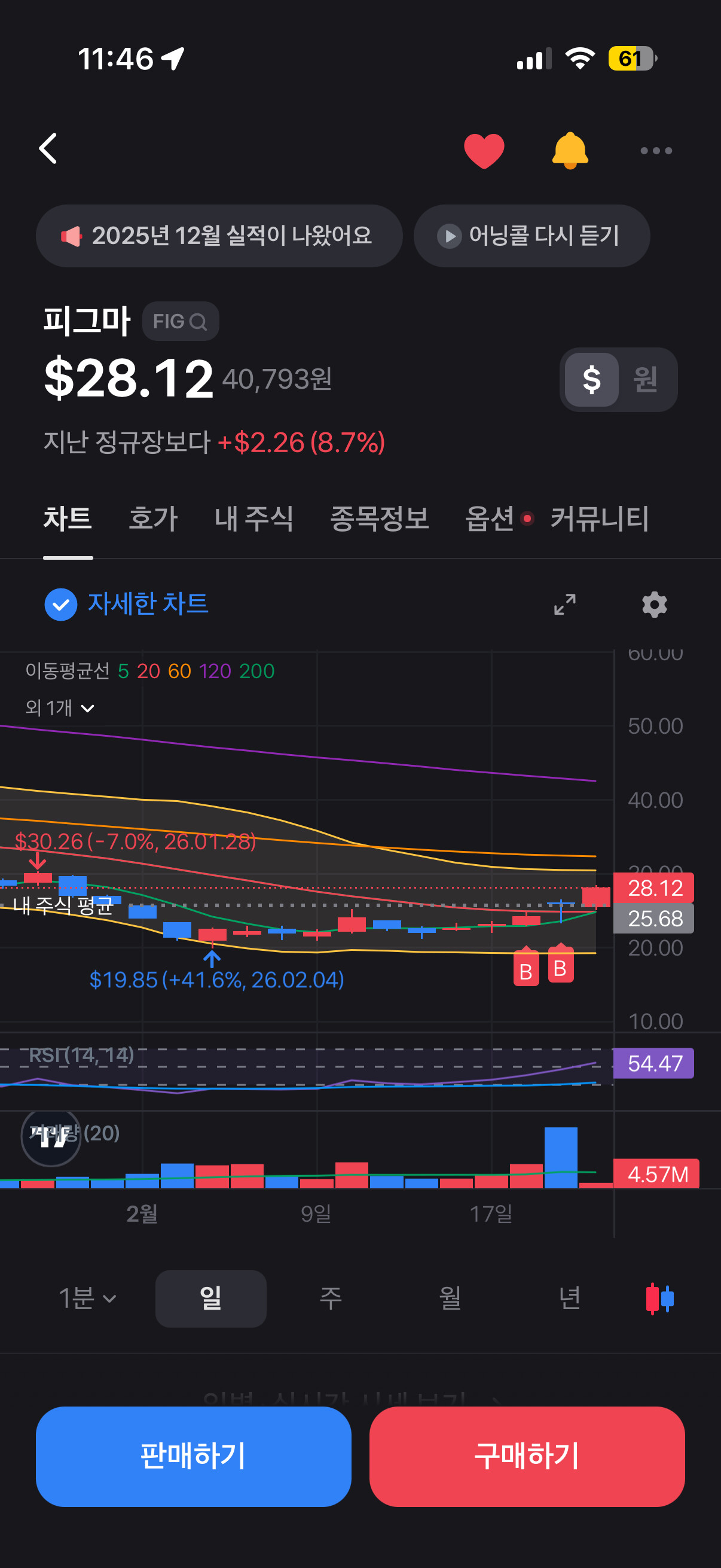
Task: Switch to the 호가 tab
Action: pos(152,519)
